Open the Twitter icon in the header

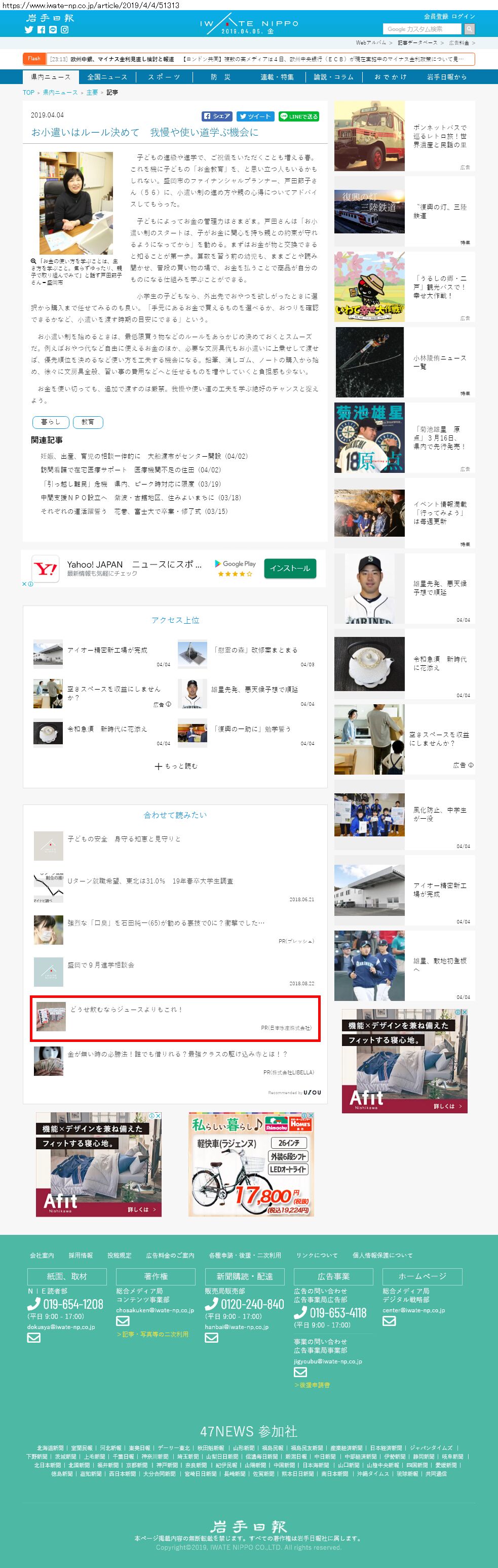(x=28, y=29)
